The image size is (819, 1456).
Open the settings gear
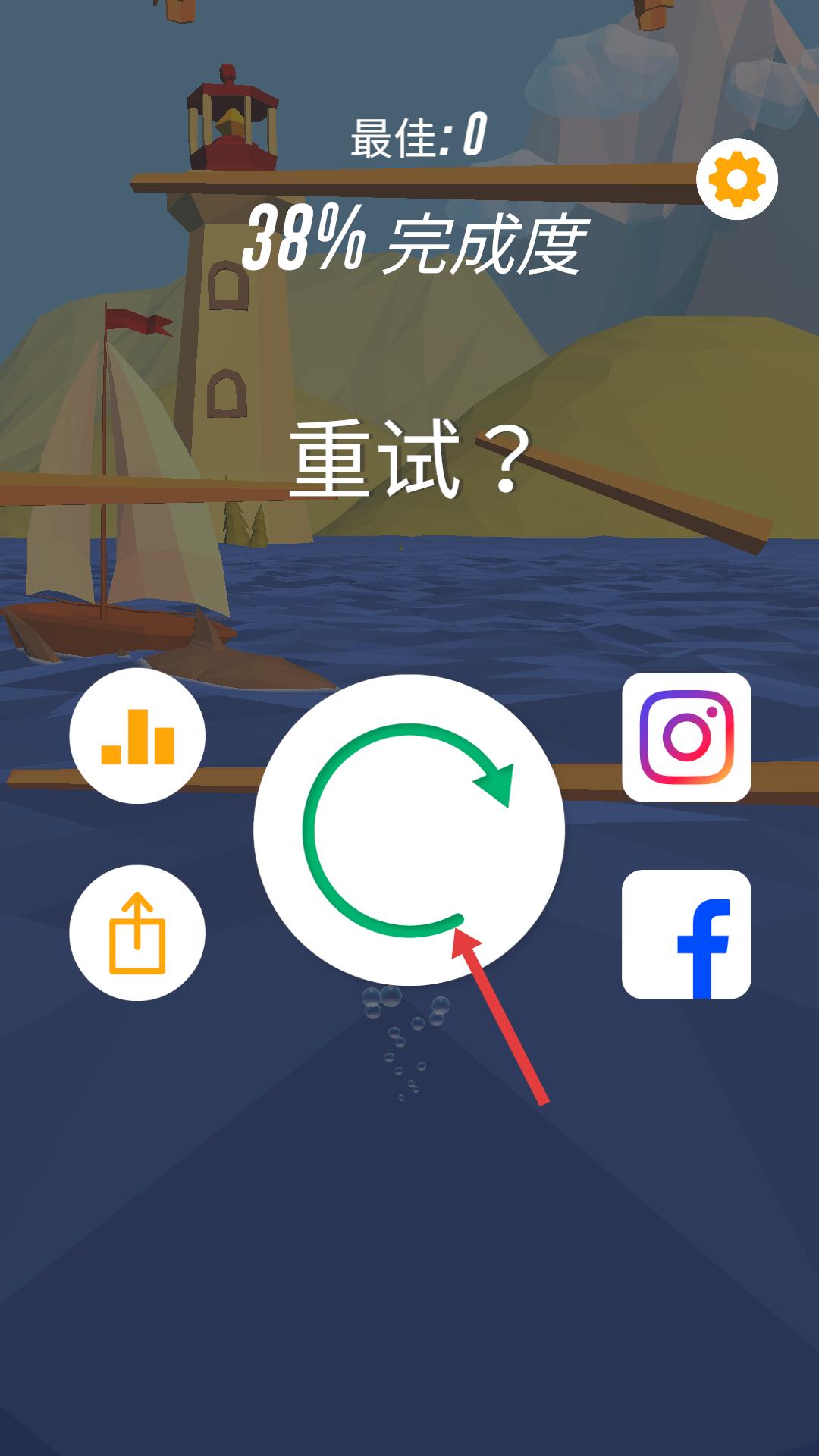(736, 180)
